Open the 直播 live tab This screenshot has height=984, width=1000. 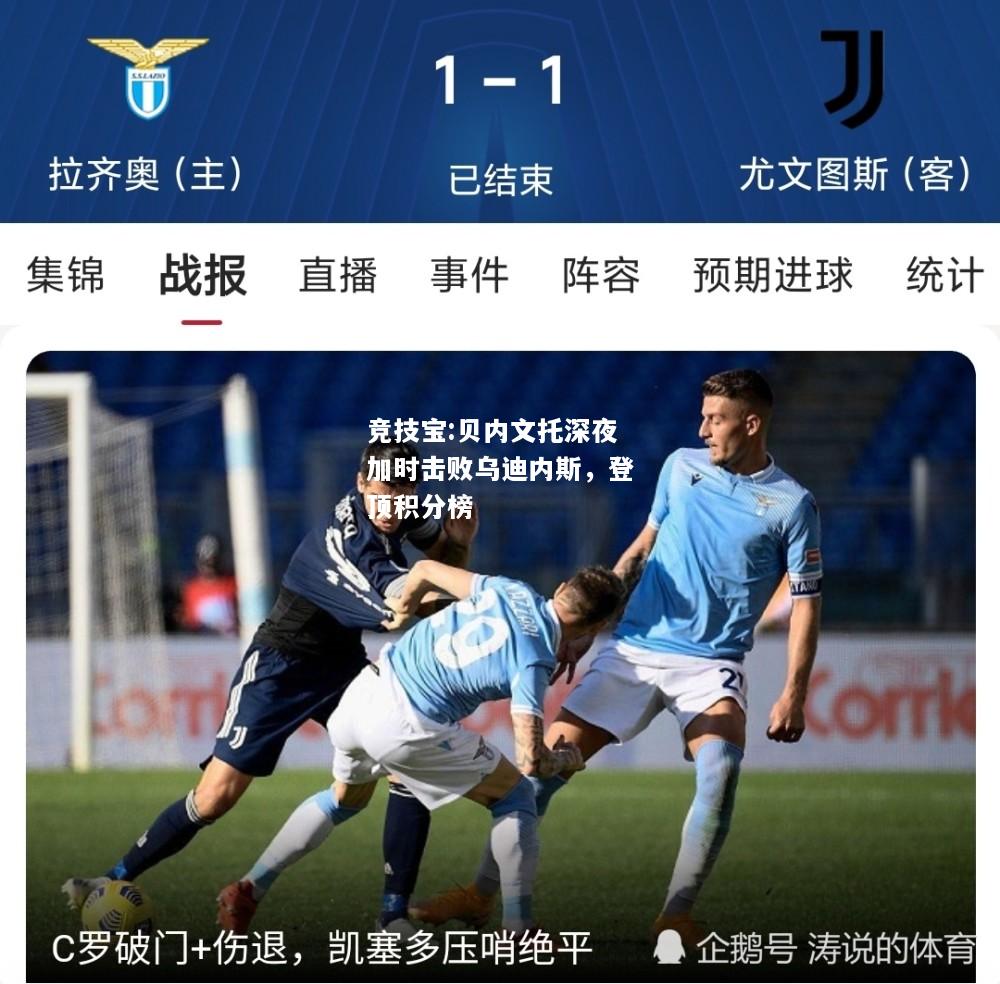338,275
